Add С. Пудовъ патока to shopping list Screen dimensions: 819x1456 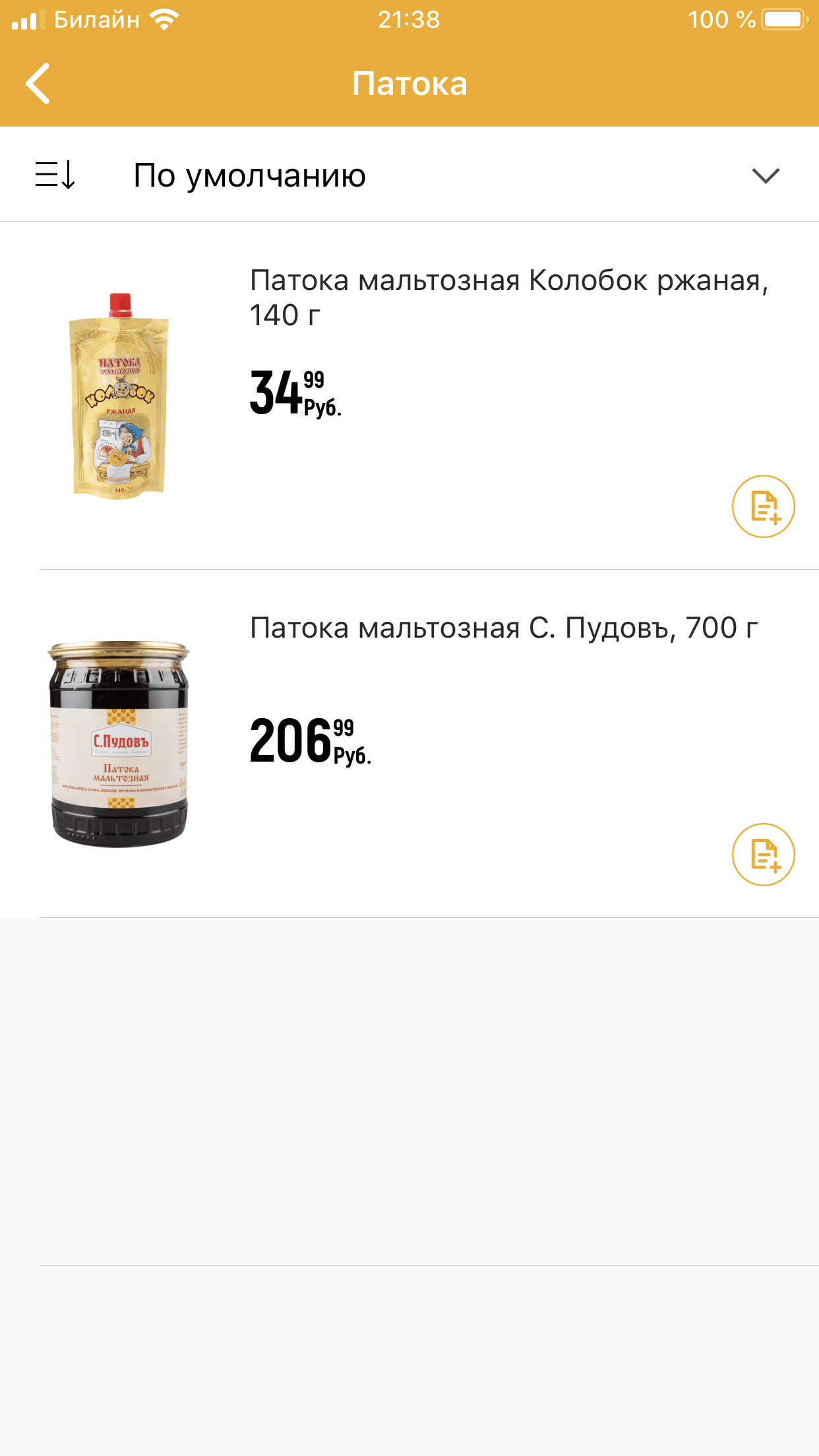point(763,855)
